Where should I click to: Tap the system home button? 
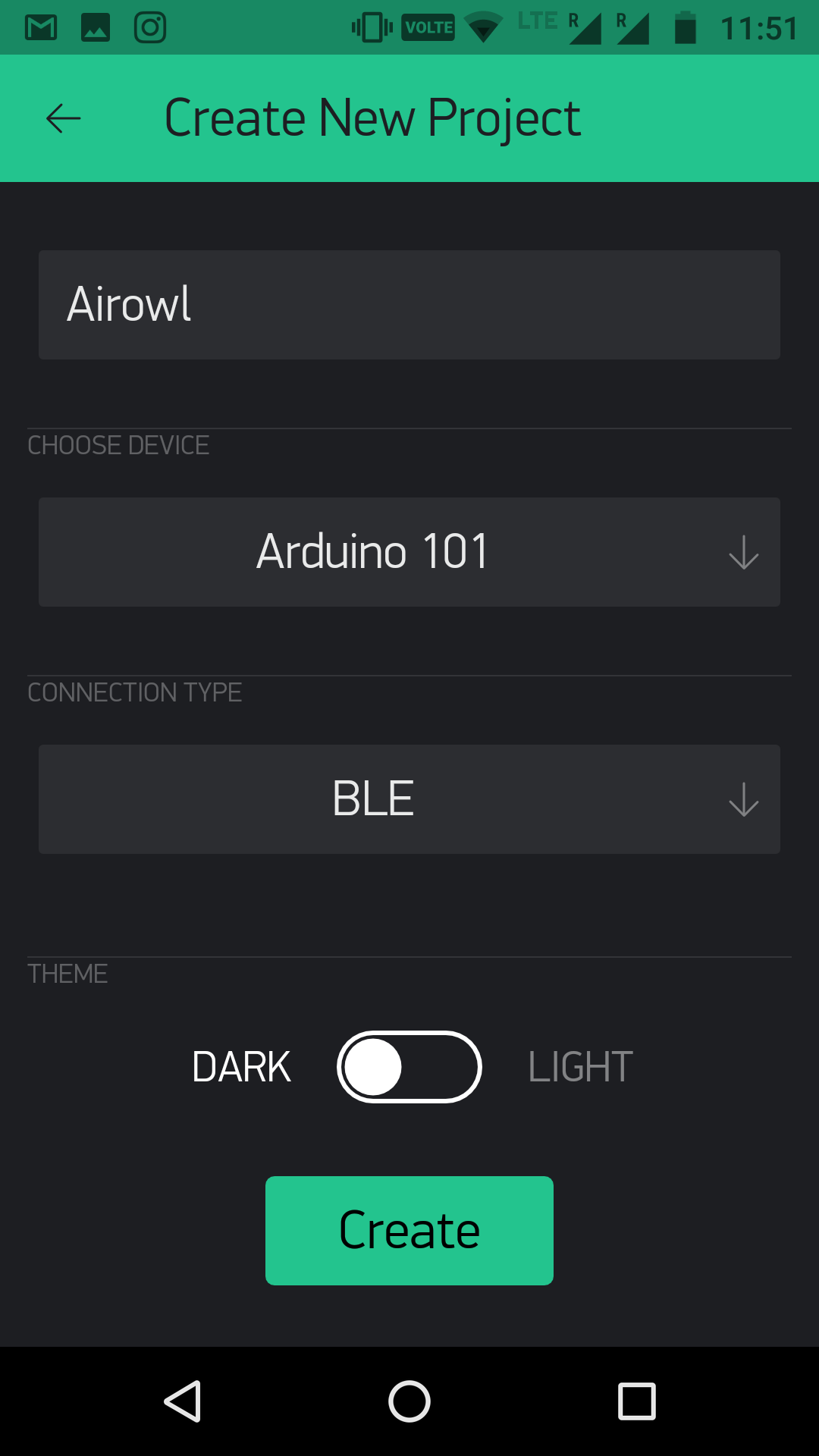point(409,1401)
